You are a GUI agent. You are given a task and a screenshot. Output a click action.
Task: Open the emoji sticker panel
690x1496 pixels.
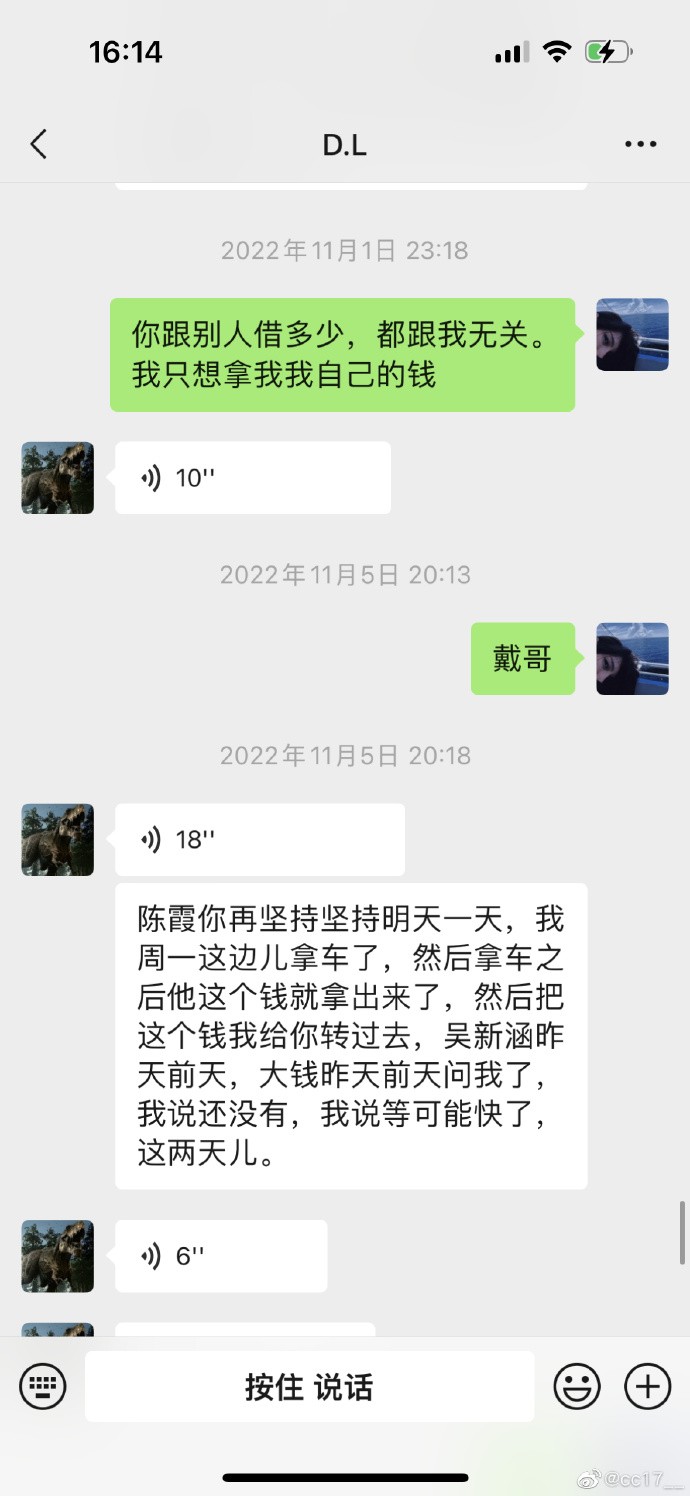point(577,1387)
